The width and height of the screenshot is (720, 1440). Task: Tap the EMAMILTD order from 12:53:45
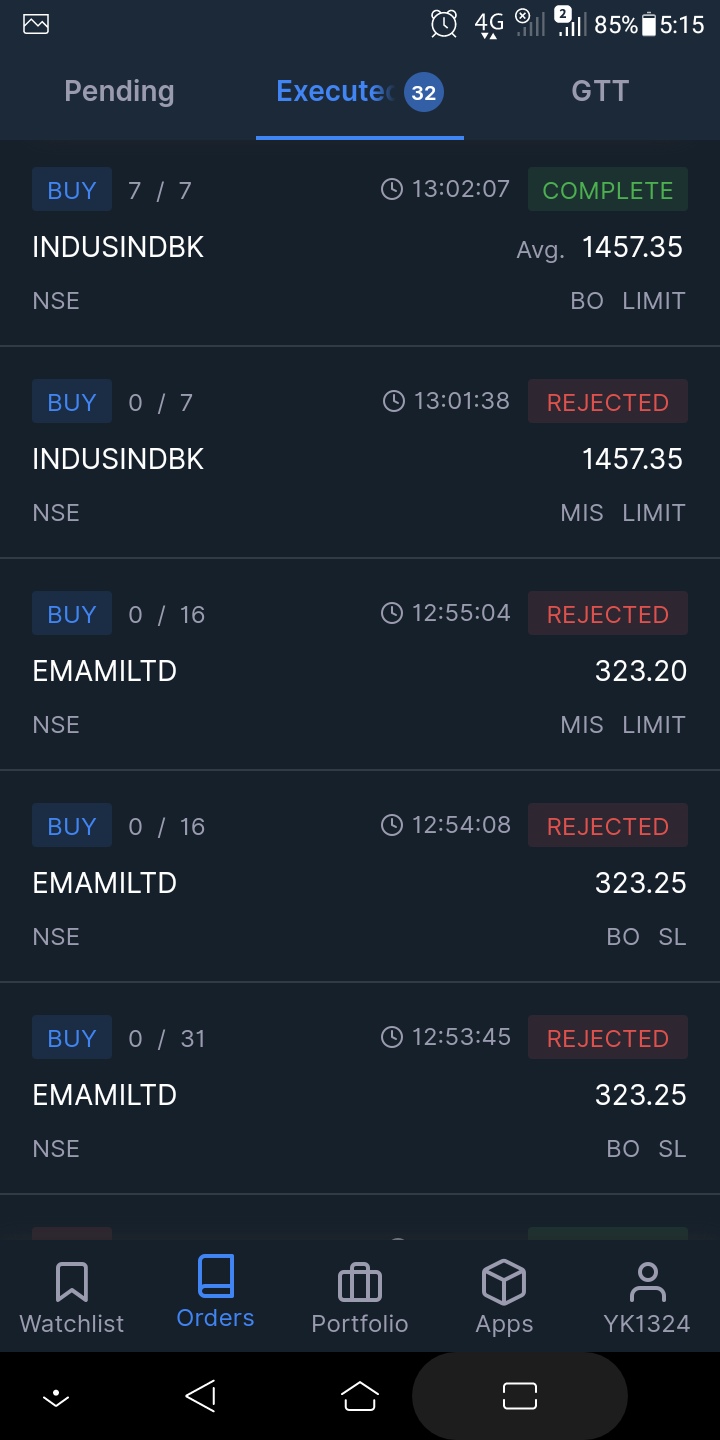(359, 1093)
